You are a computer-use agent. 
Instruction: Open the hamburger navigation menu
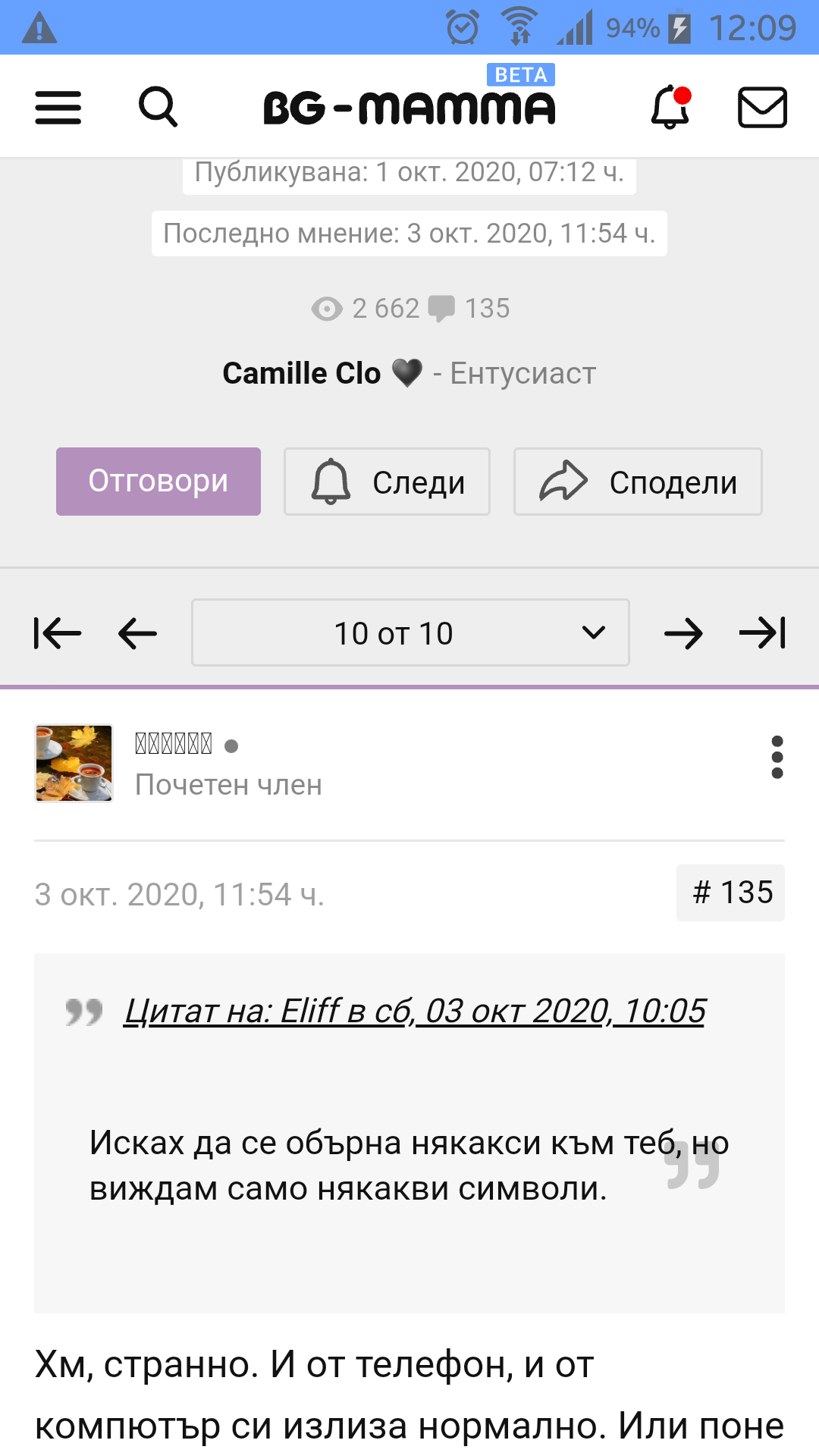pyautogui.click(x=58, y=108)
